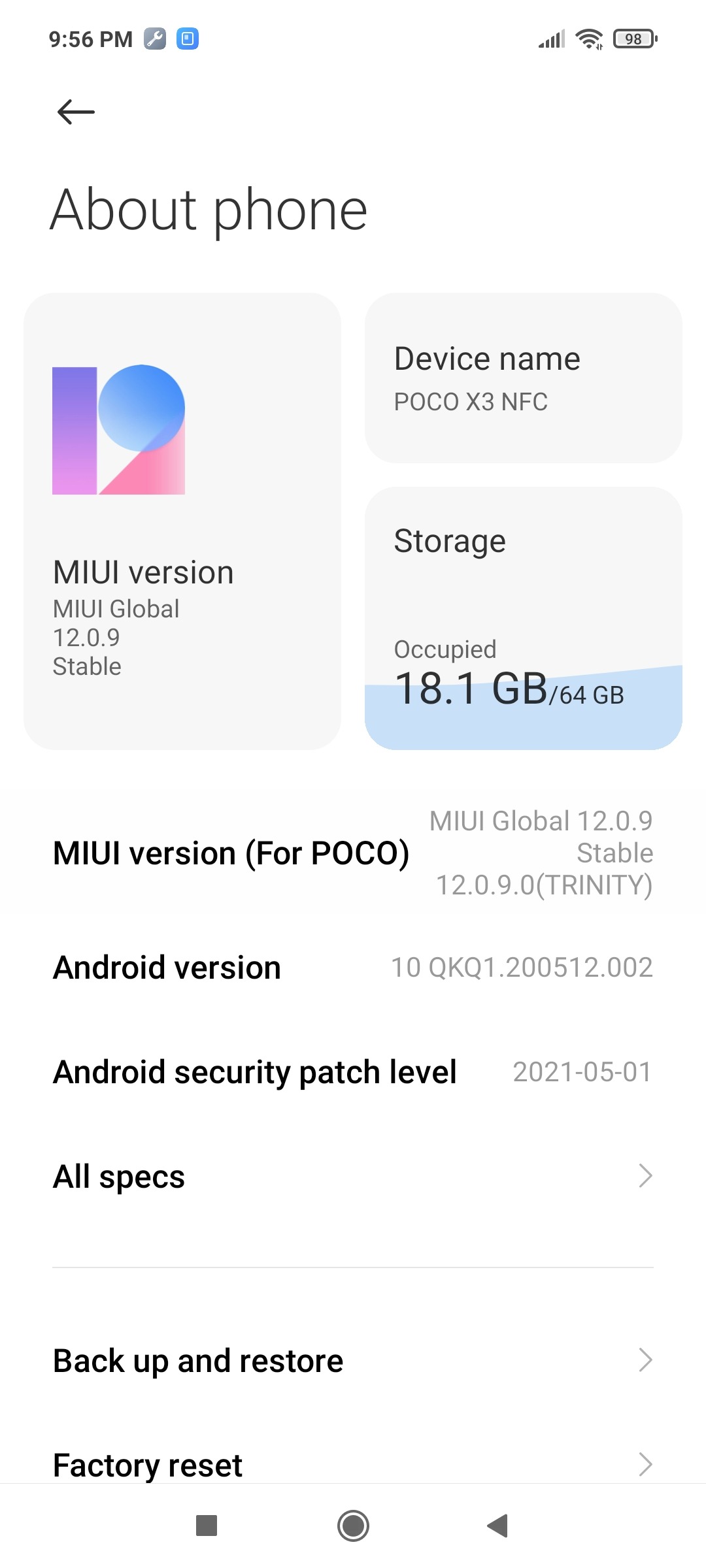Open the Storage card
Screen dimensions: 706x1568
click(x=523, y=617)
